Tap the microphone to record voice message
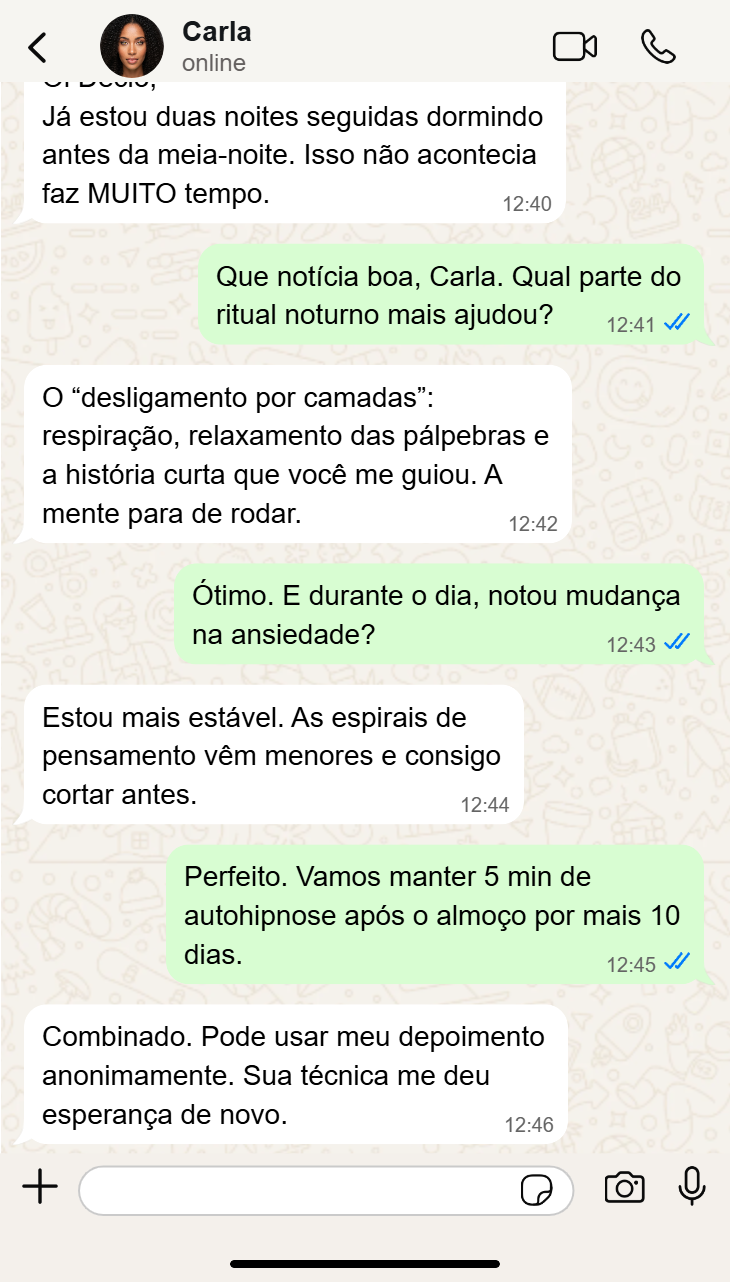Screen dimensions: 730x1282 point(692,1187)
